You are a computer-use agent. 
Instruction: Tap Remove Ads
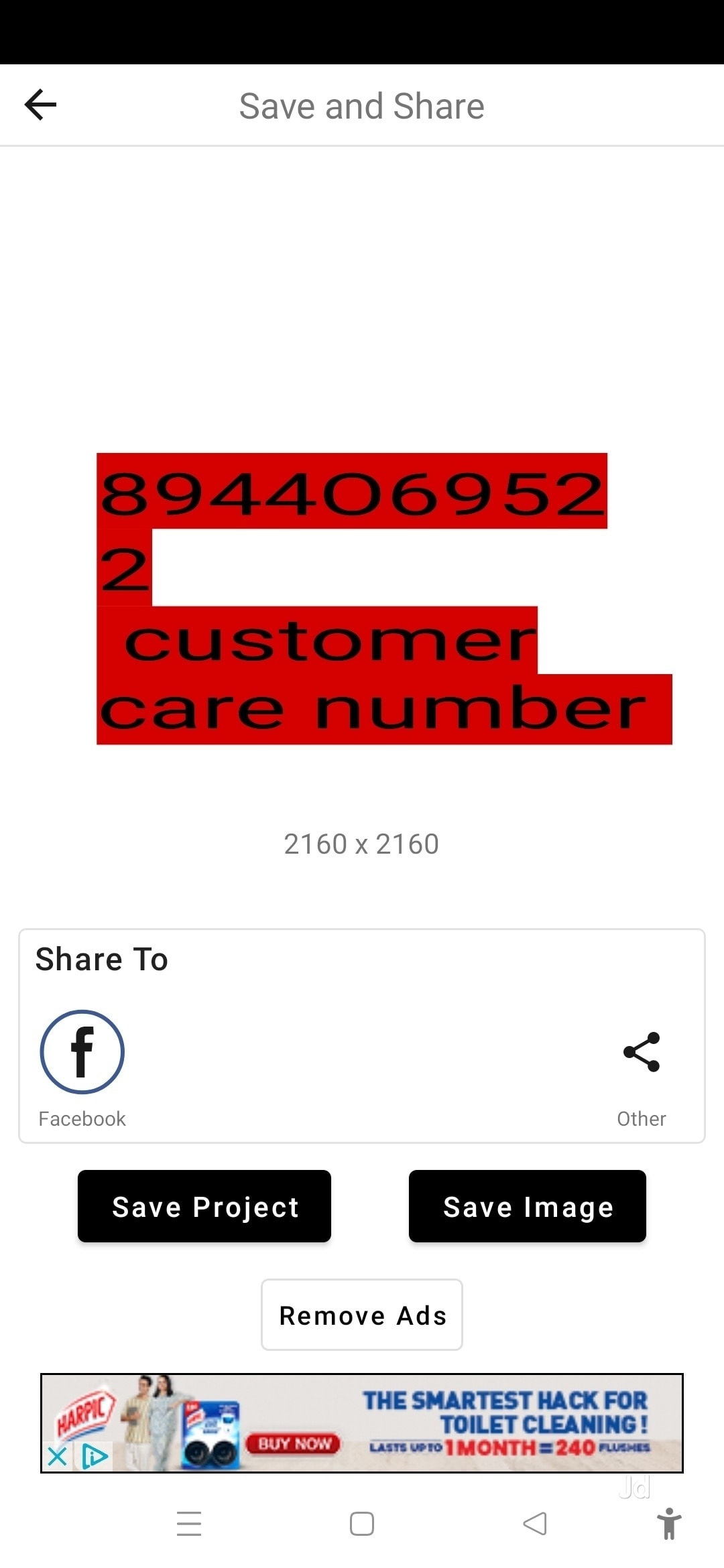[x=362, y=1315]
